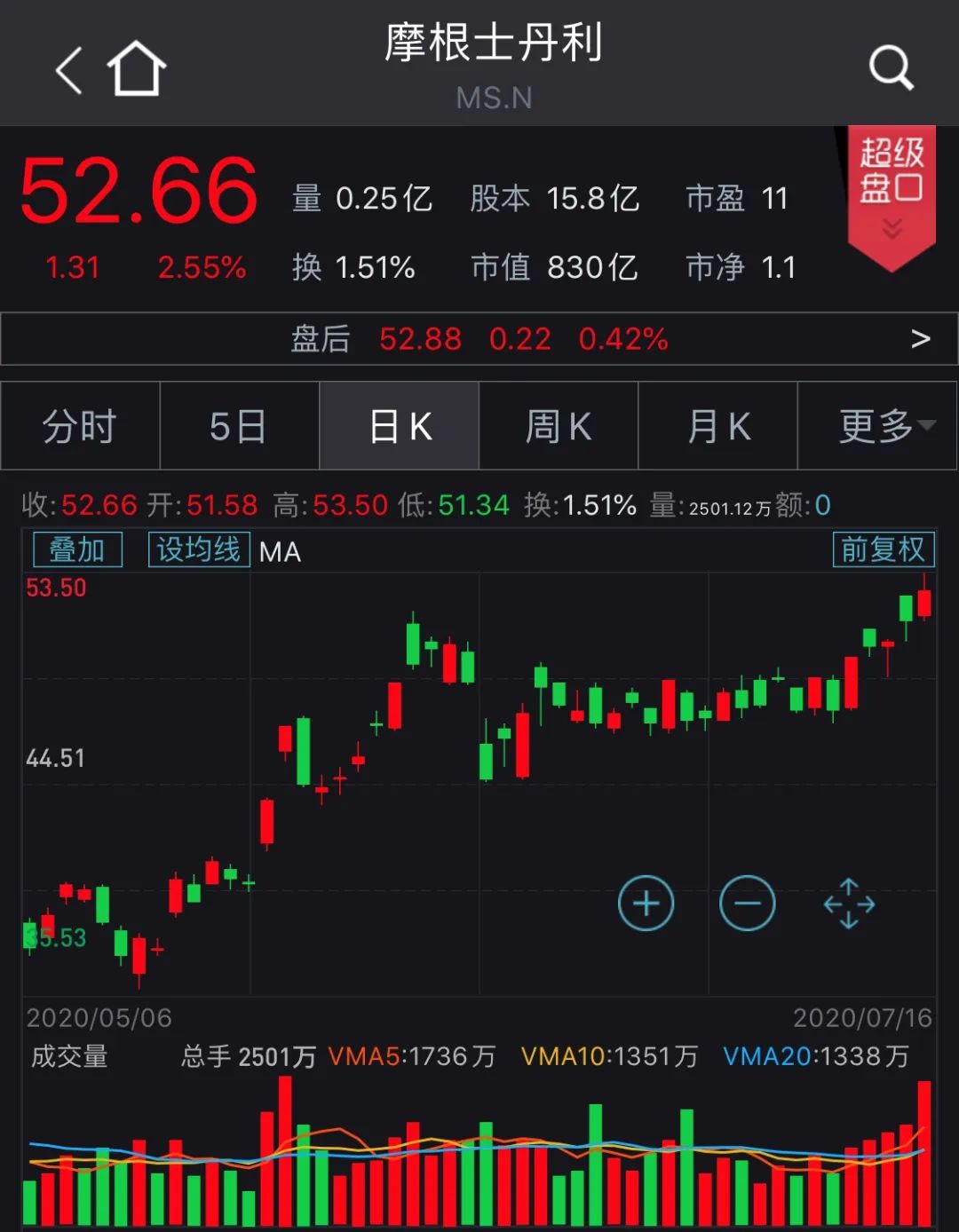Zoom in the K-line chart
Image resolution: width=959 pixels, height=1232 pixels.
point(646,904)
